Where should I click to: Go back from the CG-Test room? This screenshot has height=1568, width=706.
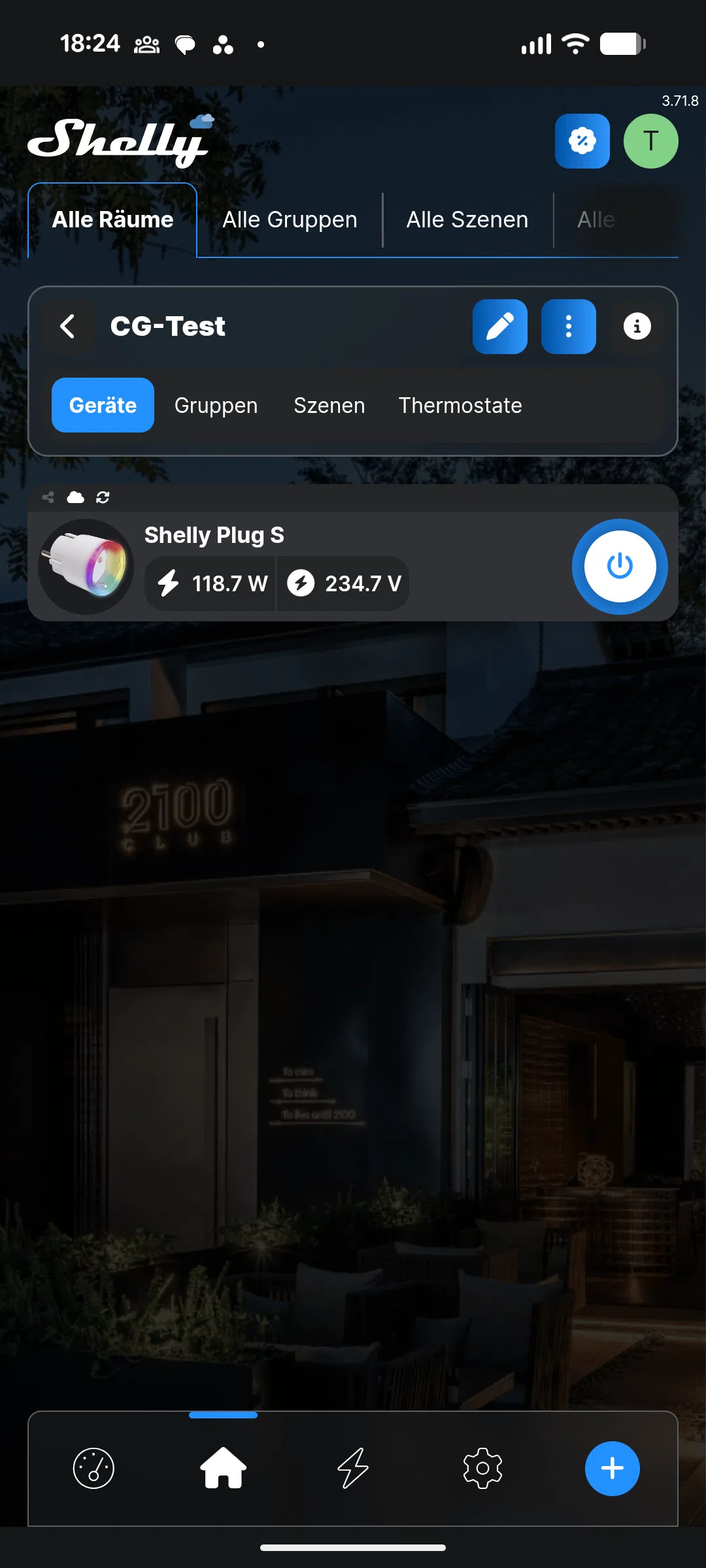[x=68, y=326]
